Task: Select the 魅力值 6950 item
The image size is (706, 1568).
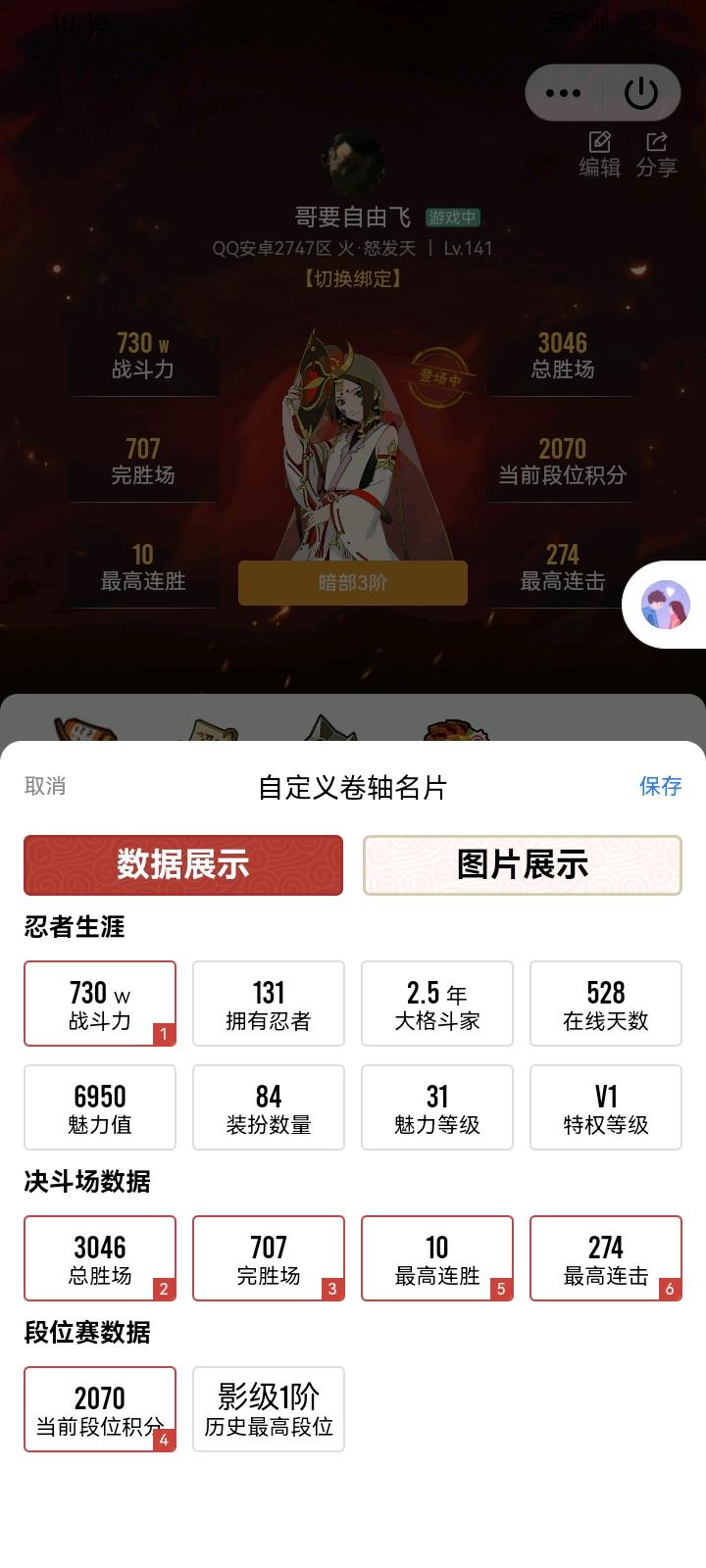Action: coord(100,1107)
